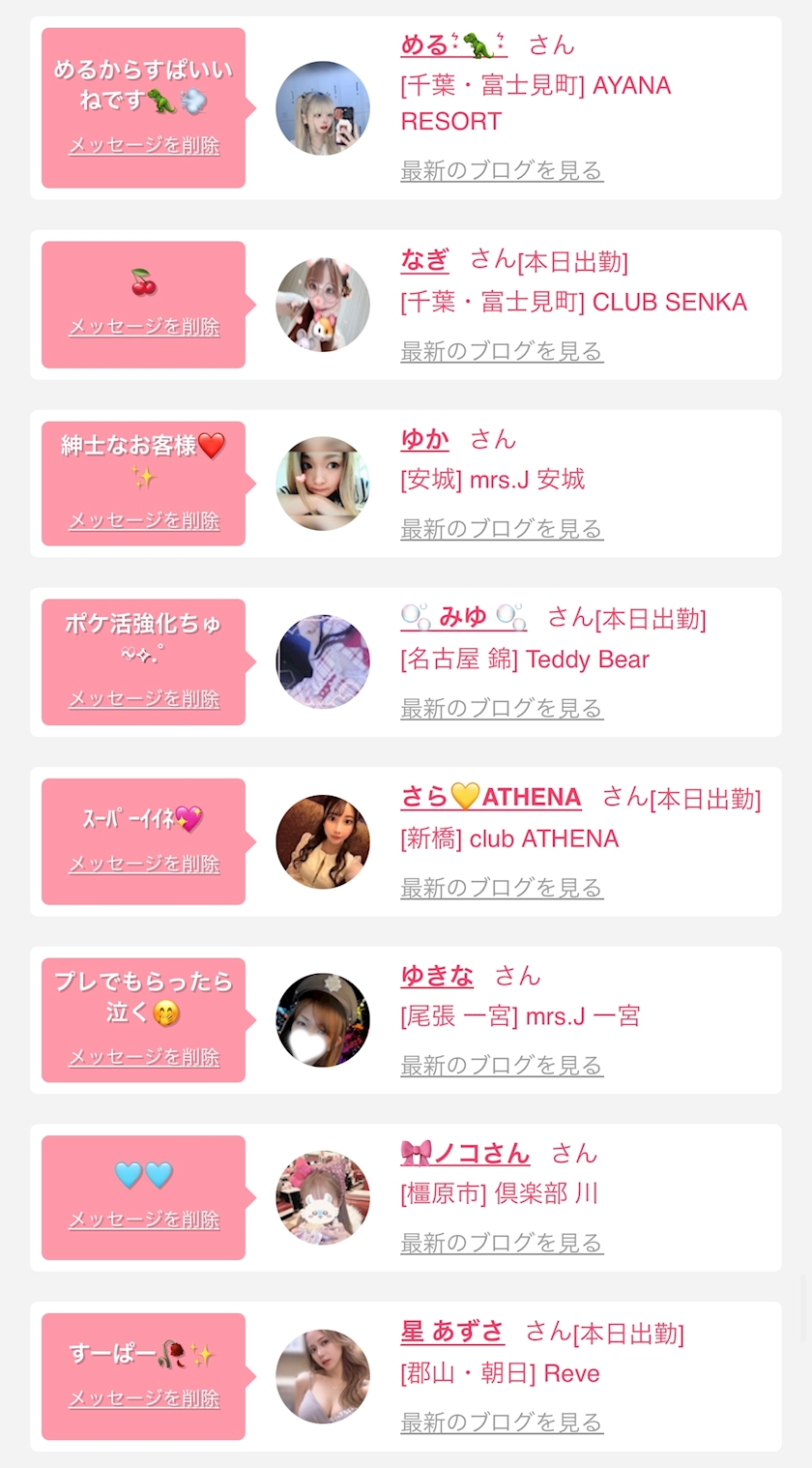Tap みゆ's profile photo
Screen dimensions: 812x1468
click(x=323, y=662)
